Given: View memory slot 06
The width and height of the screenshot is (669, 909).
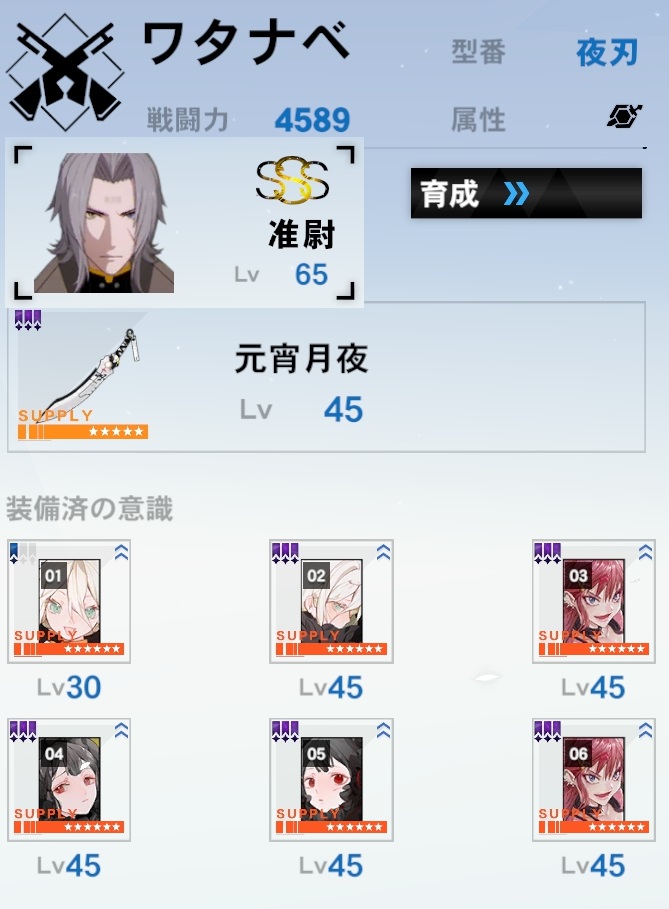Looking at the screenshot, I should [x=593, y=779].
